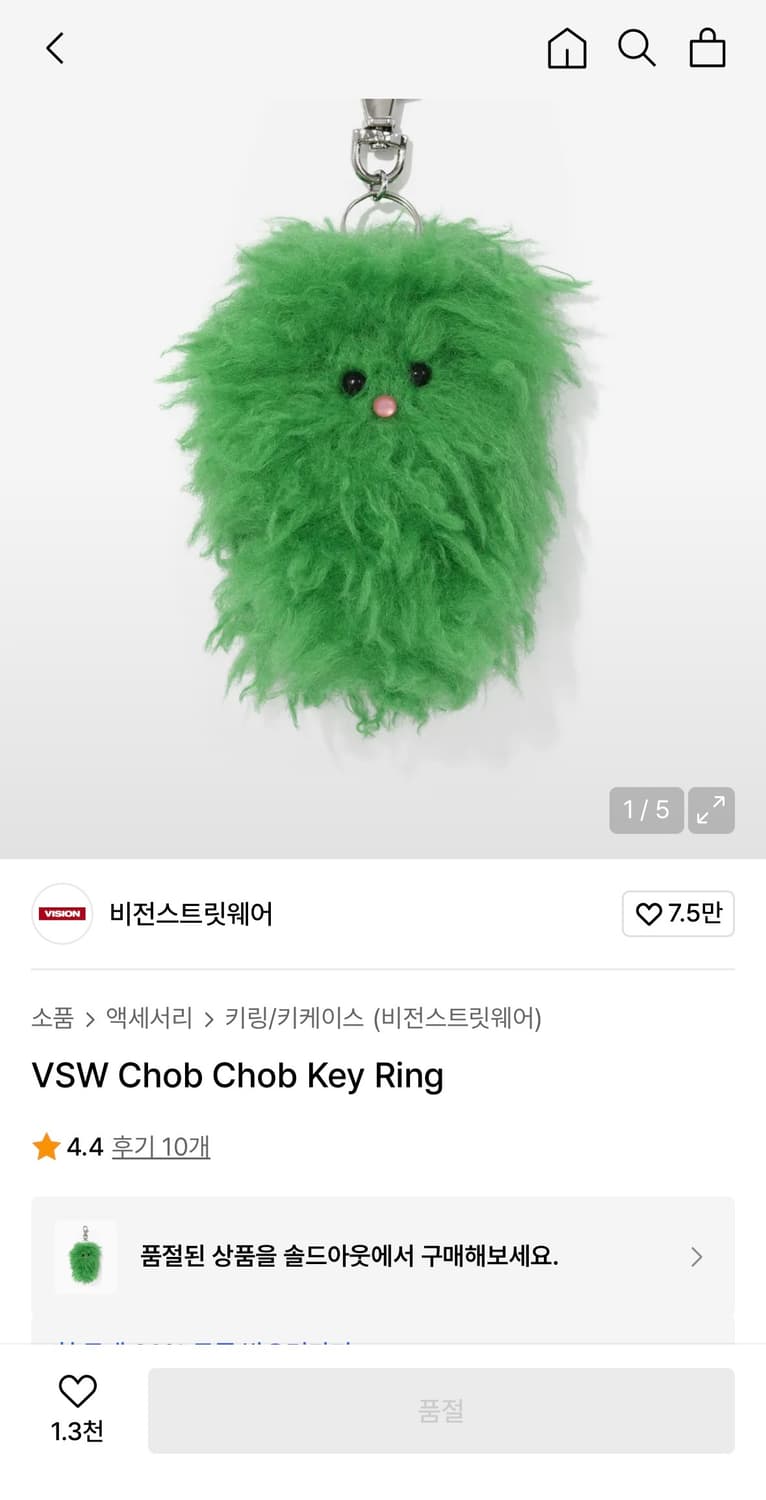This screenshot has height=1500, width=766.
Task: Tap the green keyring thumbnail in the banner
Action: coord(85,1257)
